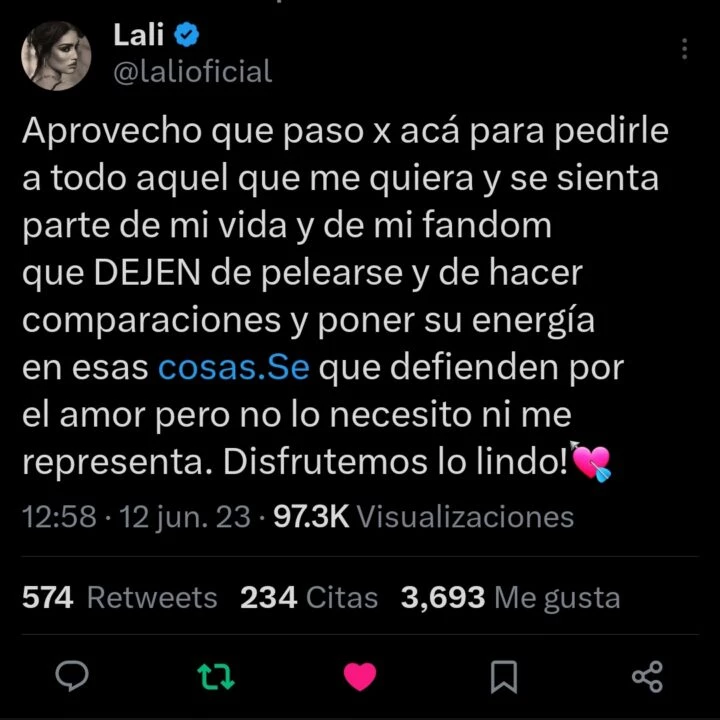Bookmark Lali's tweet
The image size is (720, 720).
pyautogui.click(x=506, y=677)
